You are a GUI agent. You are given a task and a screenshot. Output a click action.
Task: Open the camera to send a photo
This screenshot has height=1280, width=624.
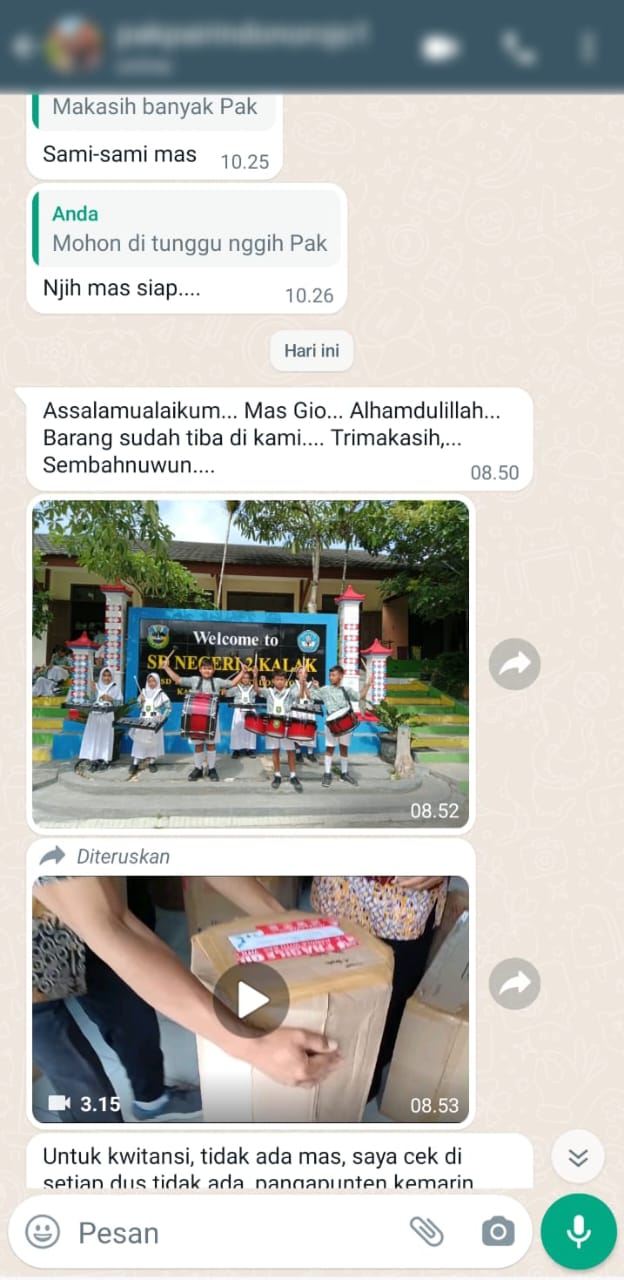point(497,1231)
